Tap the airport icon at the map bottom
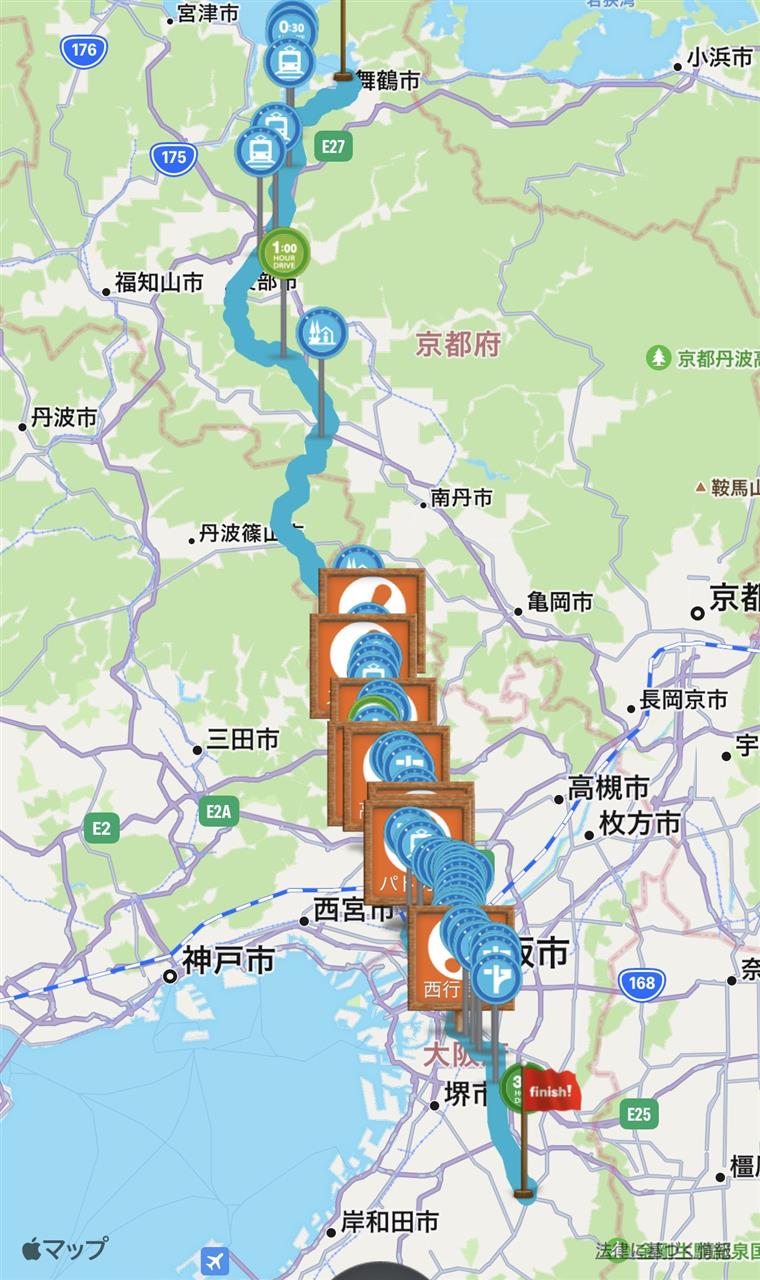The height and width of the screenshot is (1280, 760). tap(214, 1260)
